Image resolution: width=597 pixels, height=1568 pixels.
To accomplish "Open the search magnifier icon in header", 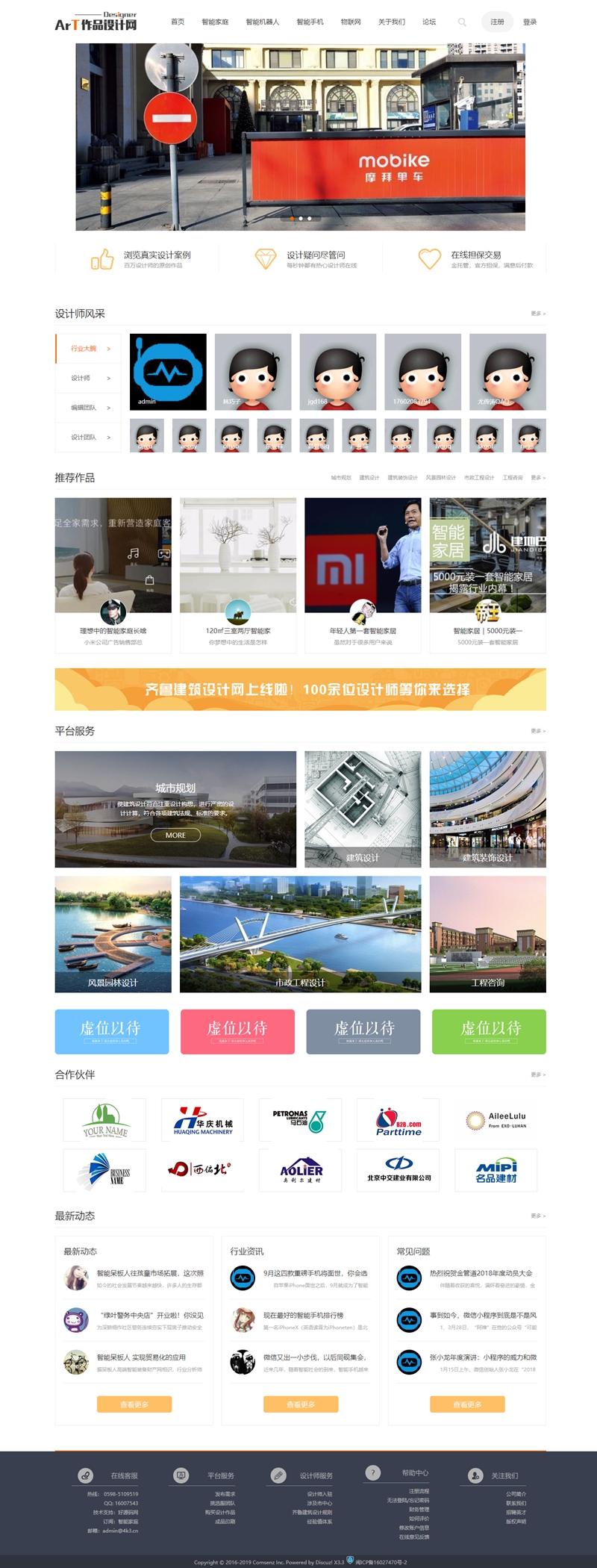I will click(x=462, y=22).
